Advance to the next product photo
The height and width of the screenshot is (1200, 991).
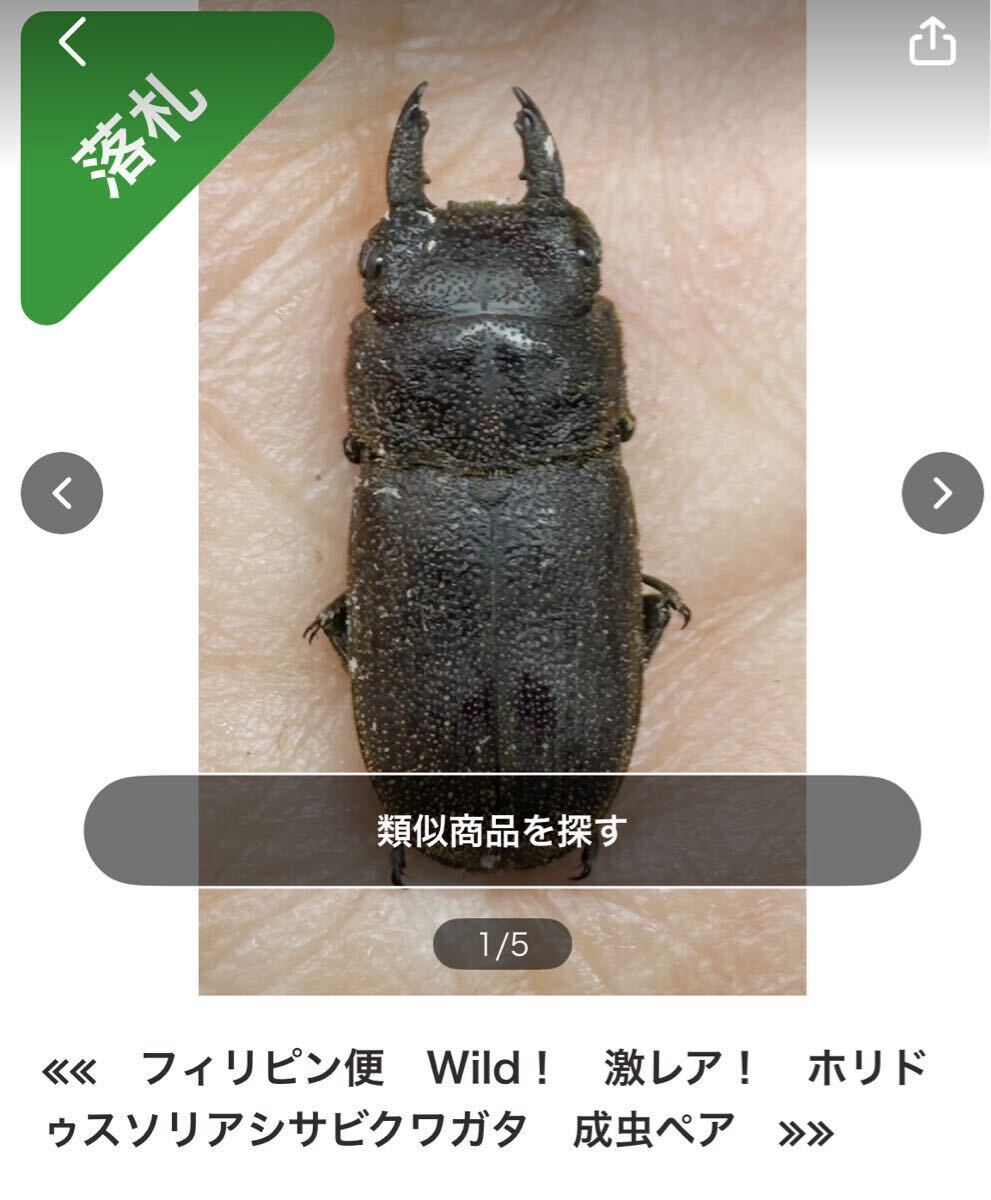pos(942,493)
